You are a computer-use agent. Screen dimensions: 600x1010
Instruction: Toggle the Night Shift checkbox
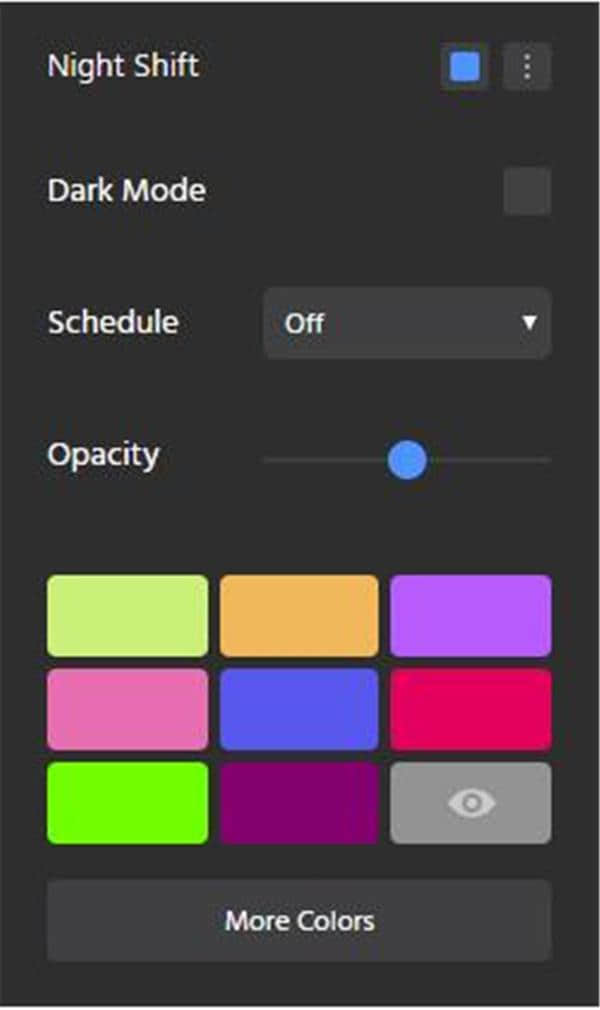coord(465,67)
